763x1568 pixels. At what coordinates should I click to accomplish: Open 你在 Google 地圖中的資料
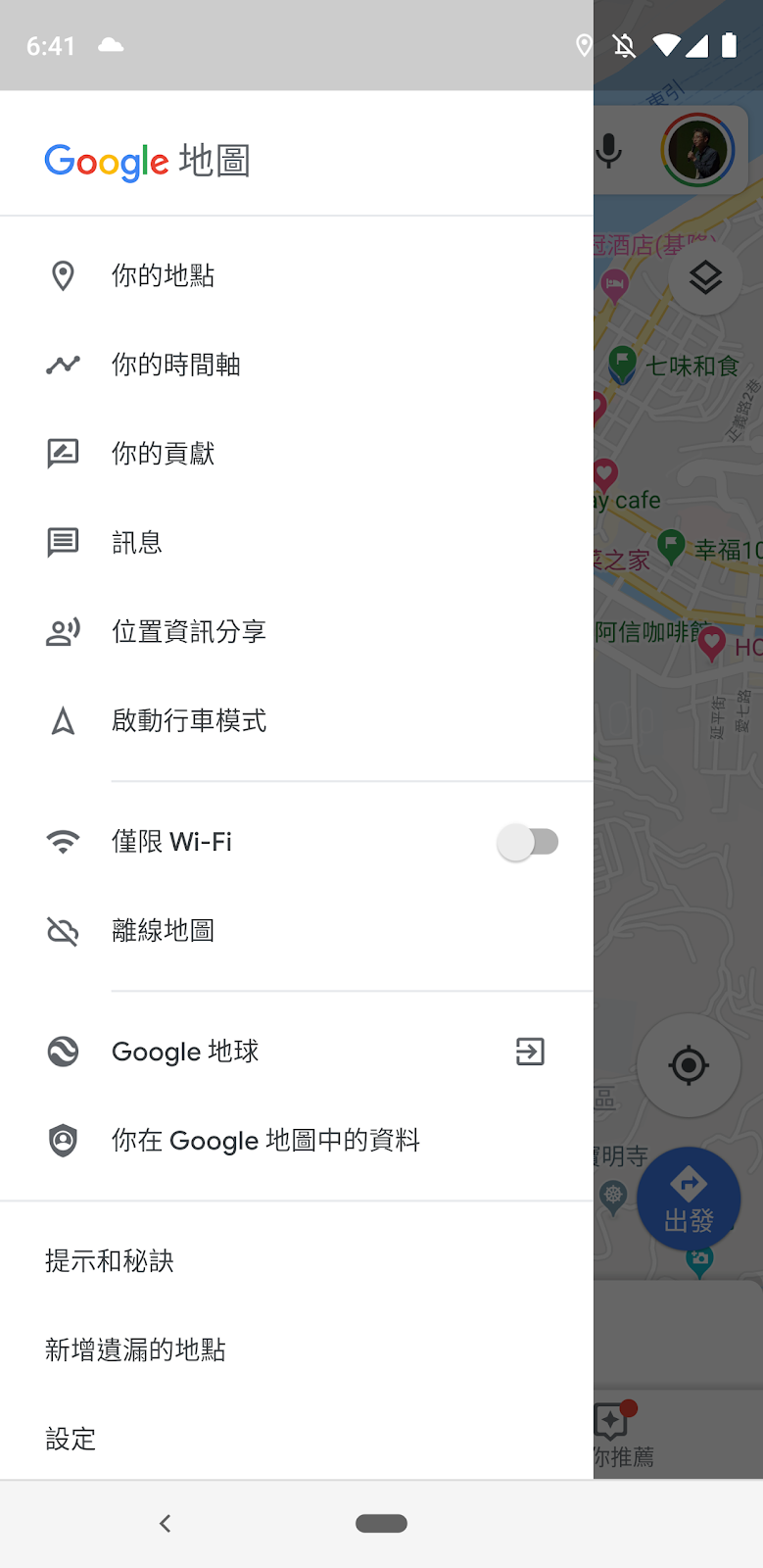pos(297,1140)
